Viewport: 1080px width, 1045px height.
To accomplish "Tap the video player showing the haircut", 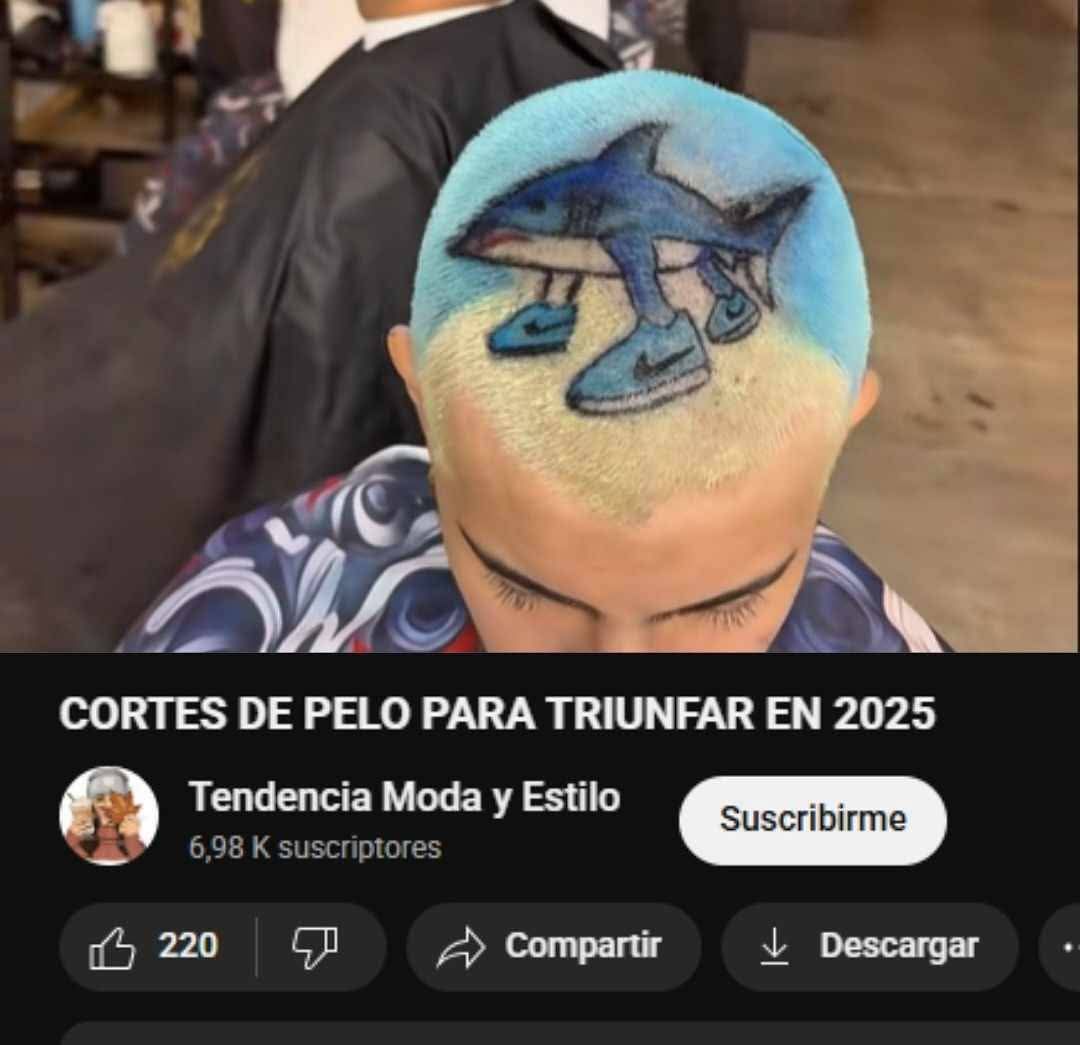I will click(540, 326).
